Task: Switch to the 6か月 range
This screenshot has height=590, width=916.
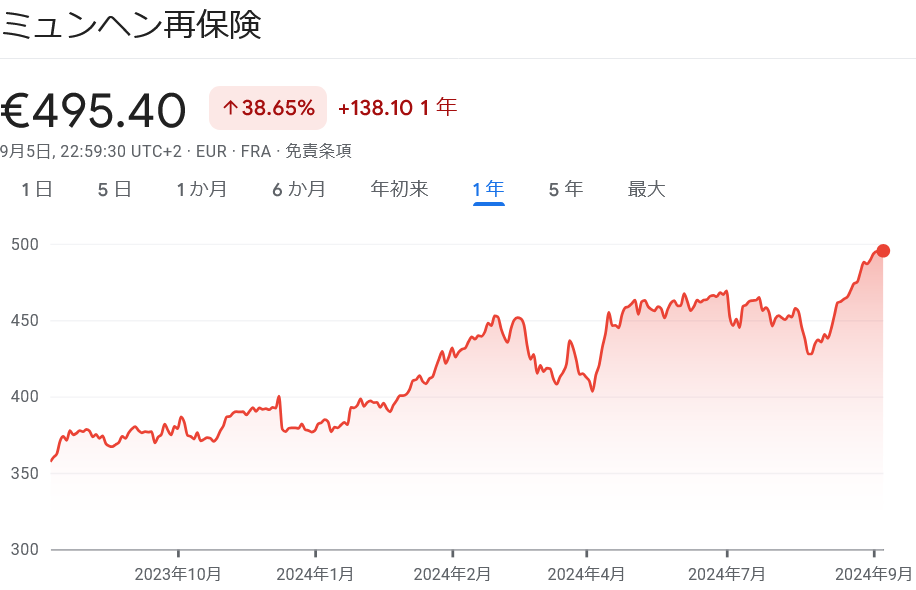Action: (298, 189)
